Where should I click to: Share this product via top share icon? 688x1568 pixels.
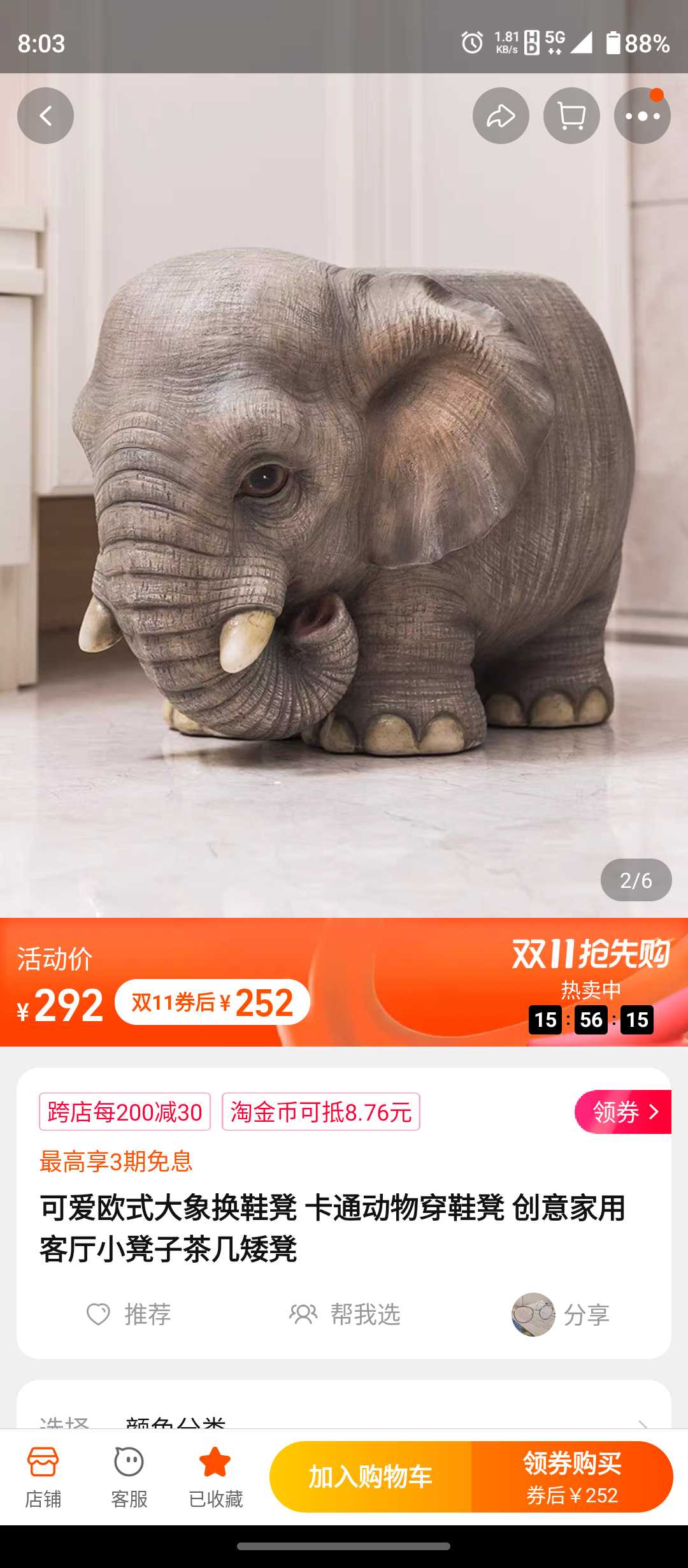pos(501,115)
